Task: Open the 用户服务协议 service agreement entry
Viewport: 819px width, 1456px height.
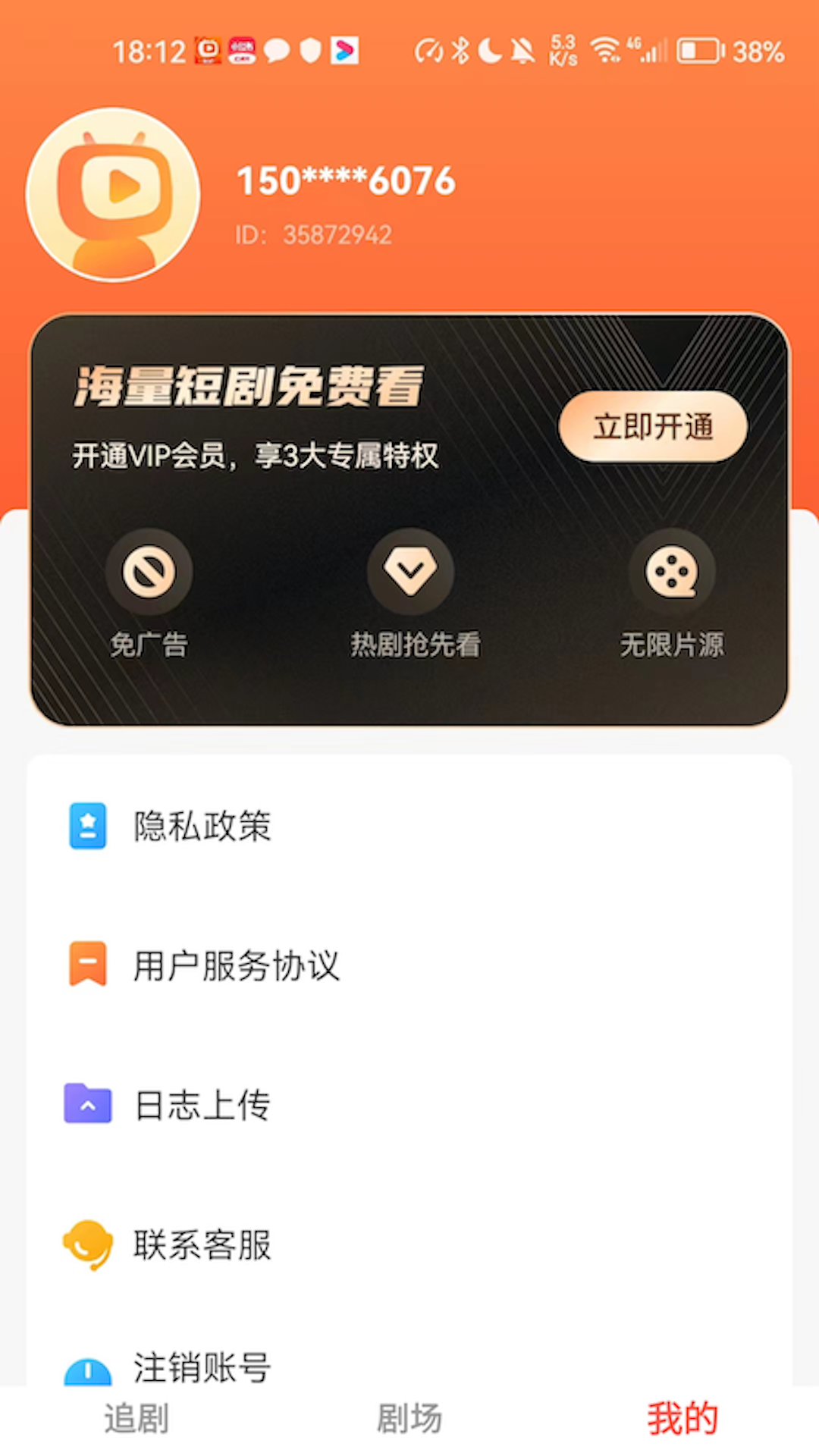Action: coord(237,965)
